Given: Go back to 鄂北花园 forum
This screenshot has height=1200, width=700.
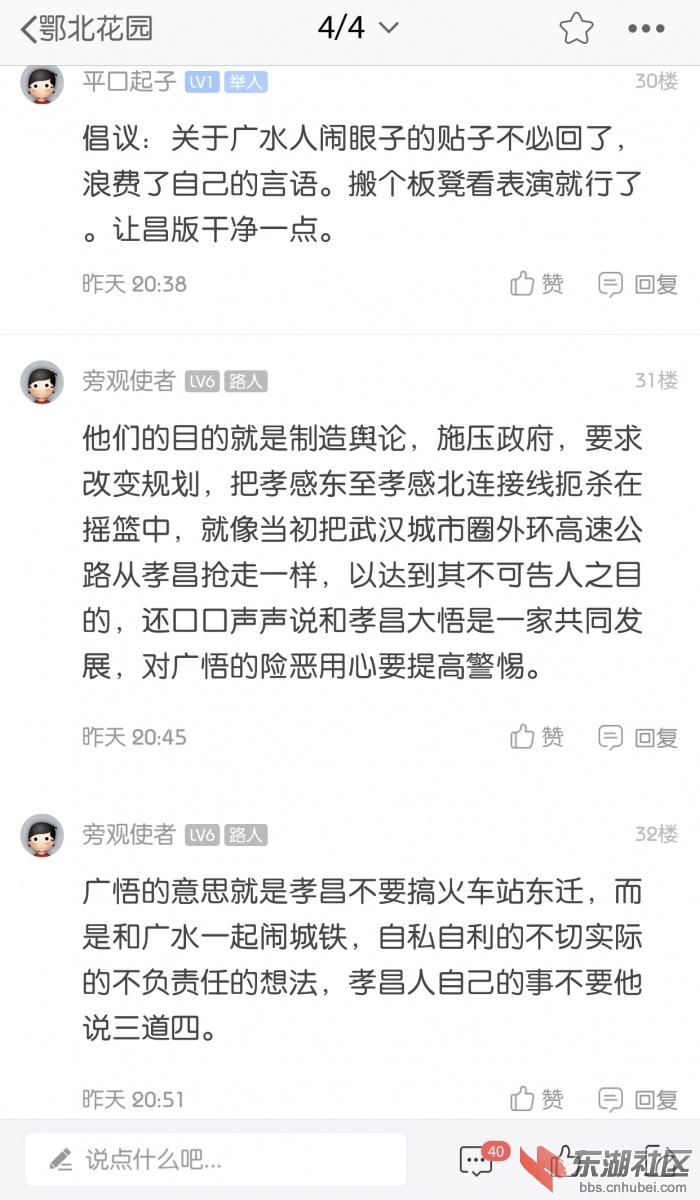Looking at the screenshot, I should tap(85, 28).
